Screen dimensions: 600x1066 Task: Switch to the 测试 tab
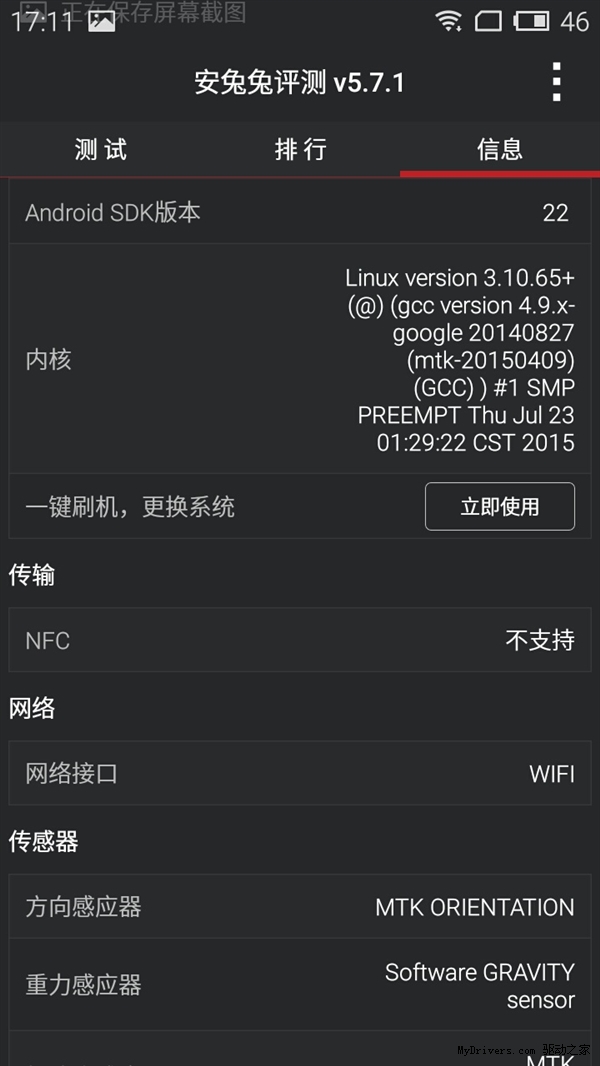click(x=101, y=150)
